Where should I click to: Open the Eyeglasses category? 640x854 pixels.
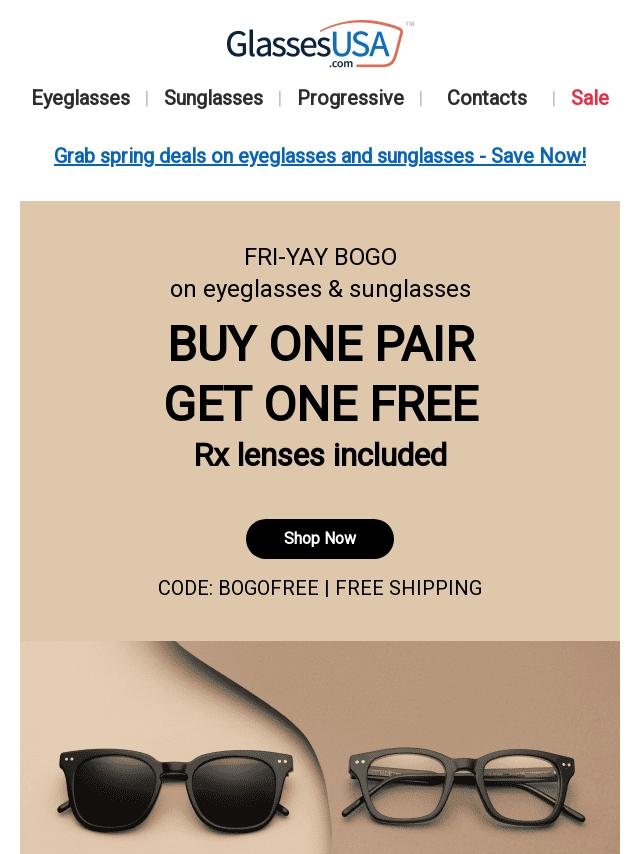coord(81,98)
